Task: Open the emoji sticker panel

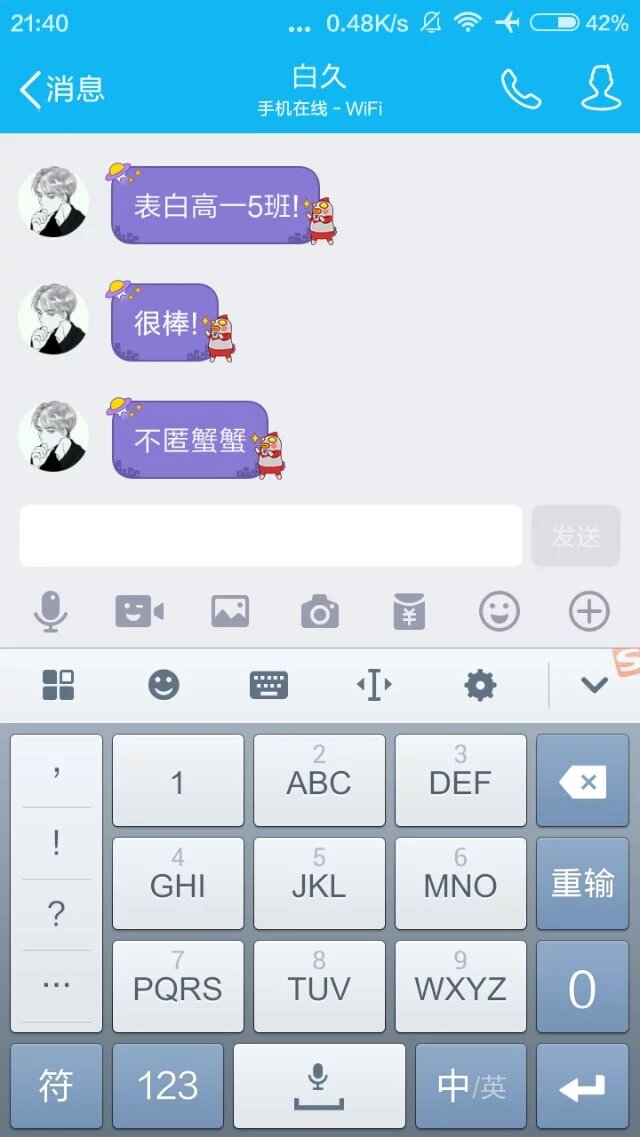Action: [x=499, y=611]
